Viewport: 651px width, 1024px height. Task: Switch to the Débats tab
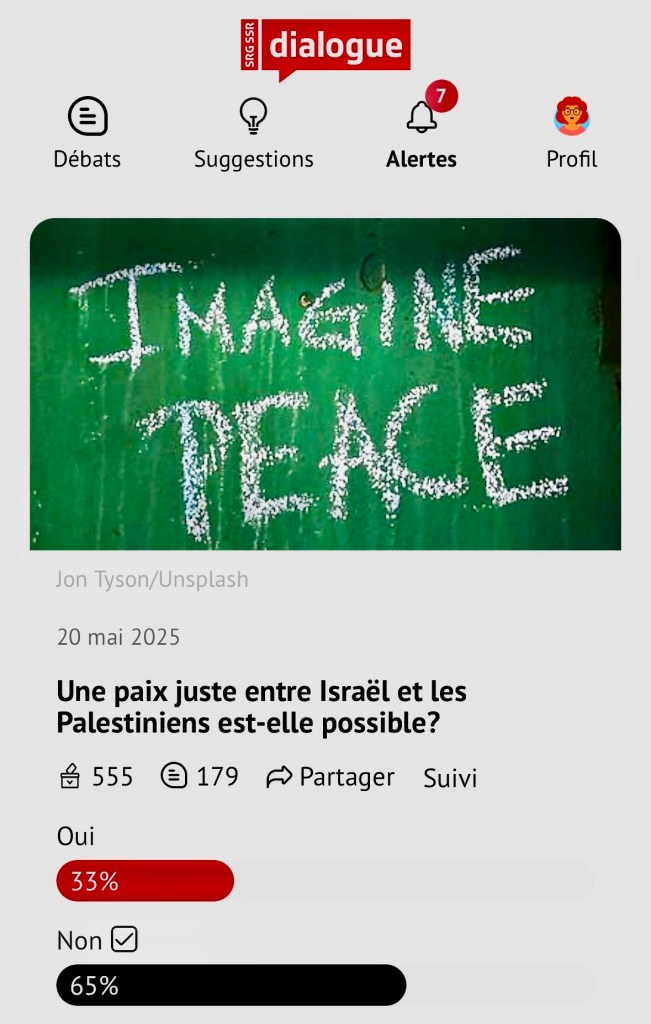click(87, 134)
